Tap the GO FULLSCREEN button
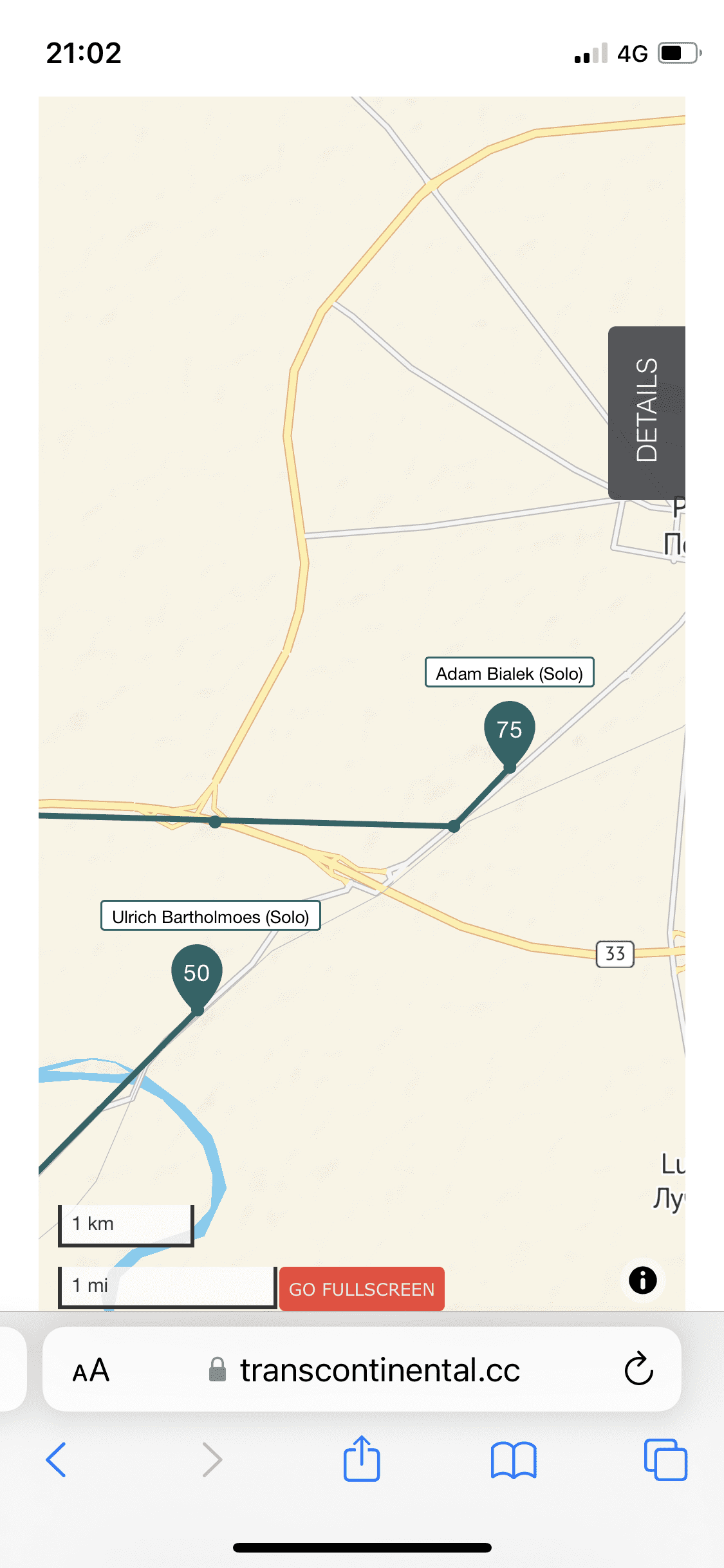724x1568 pixels. click(x=362, y=1289)
